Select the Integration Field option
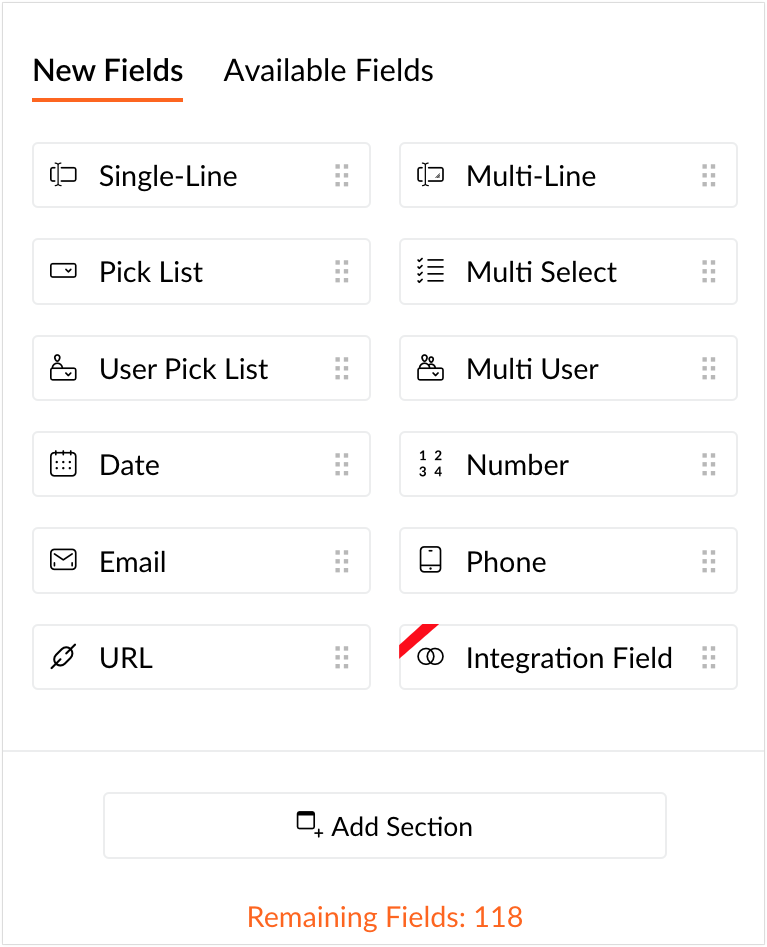The height and width of the screenshot is (947, 767). [567, 658]
